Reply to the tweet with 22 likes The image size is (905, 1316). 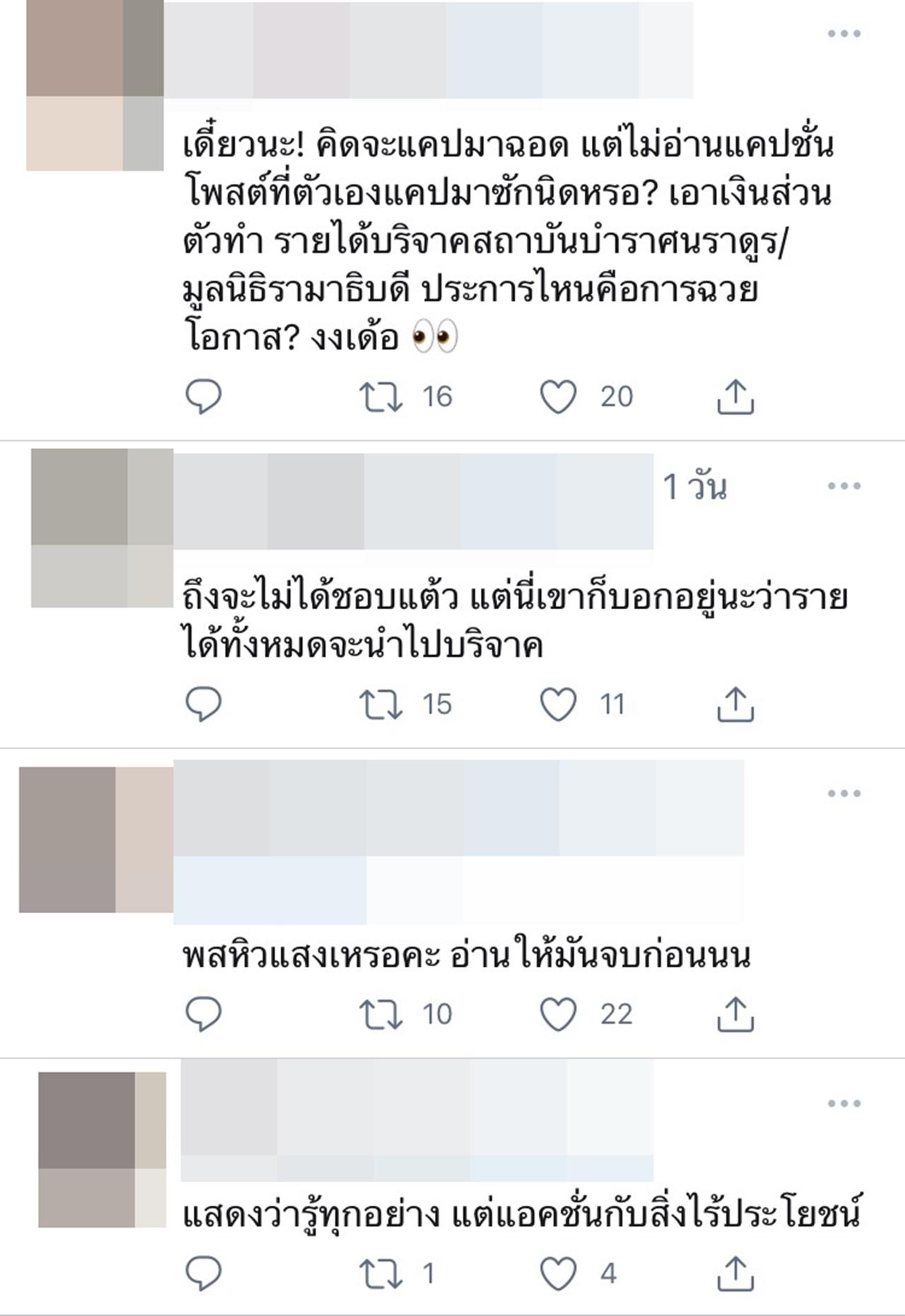click(x=204, y=1014)
